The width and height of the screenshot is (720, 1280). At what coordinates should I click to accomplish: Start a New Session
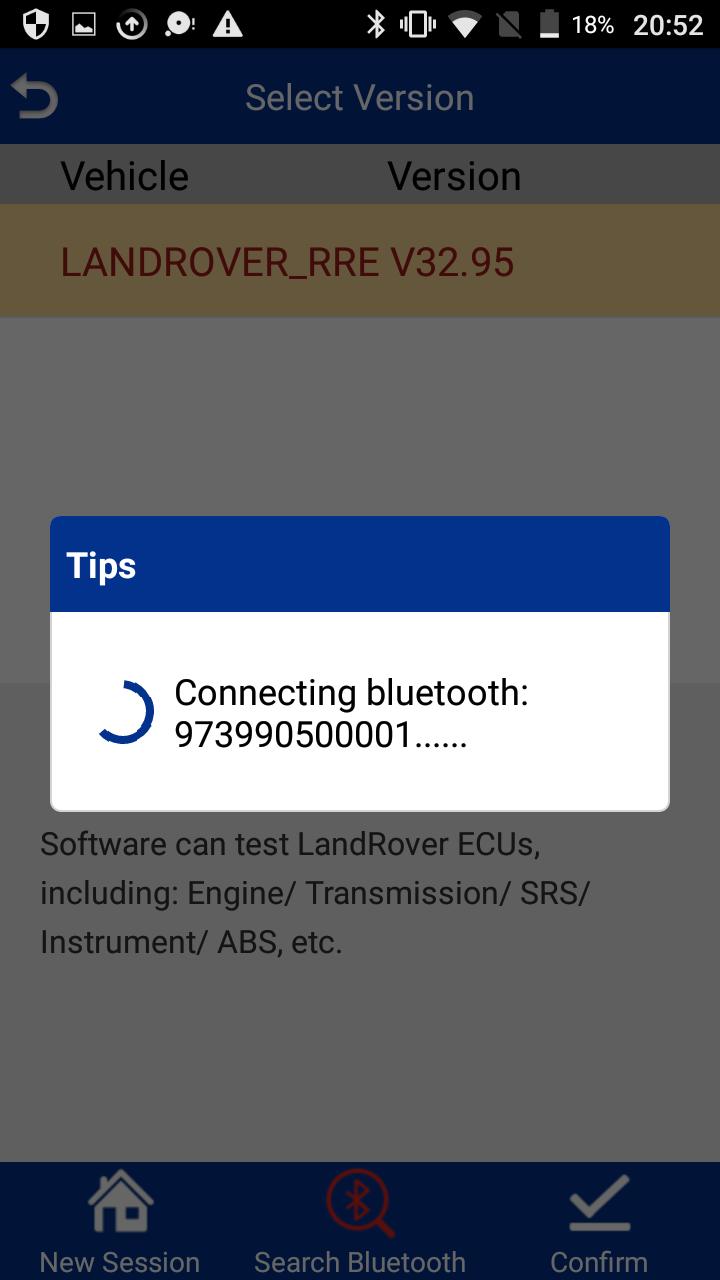tap(120, 1222)
